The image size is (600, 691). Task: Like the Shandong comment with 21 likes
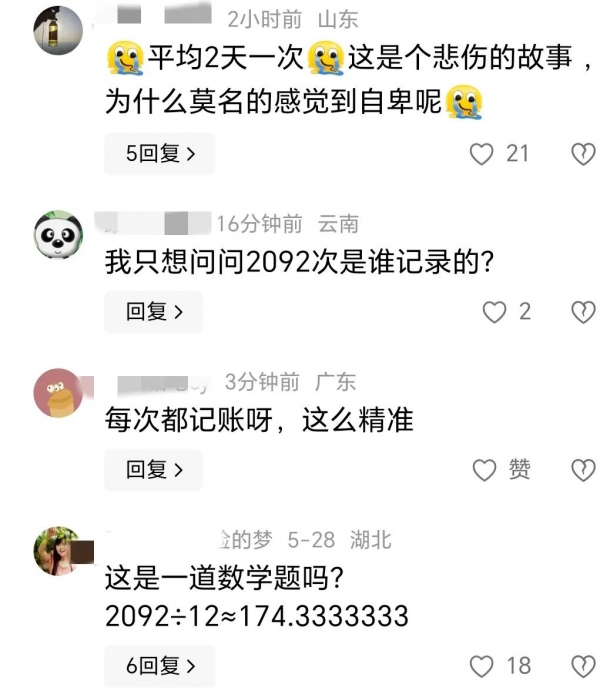coord(483,154)
